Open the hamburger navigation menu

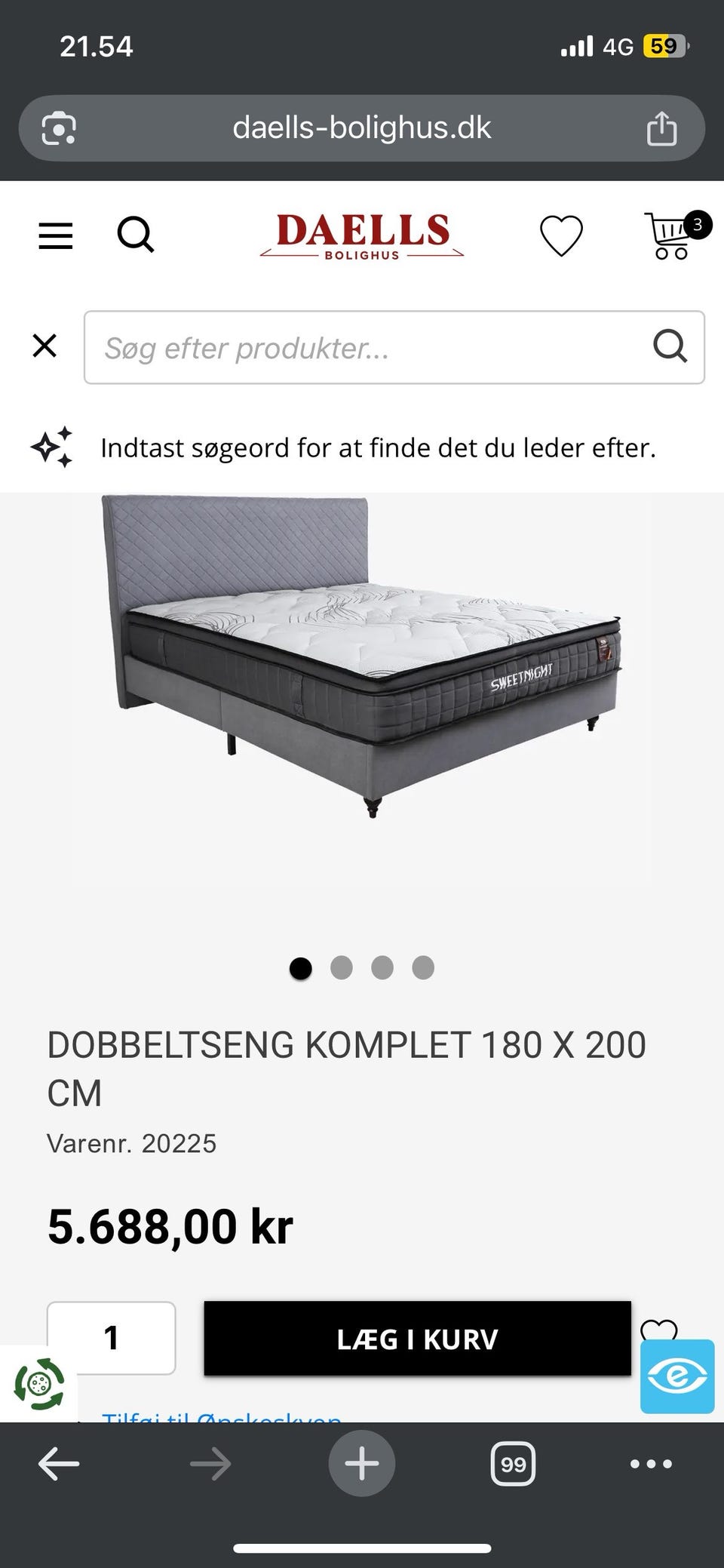[55, 235]
